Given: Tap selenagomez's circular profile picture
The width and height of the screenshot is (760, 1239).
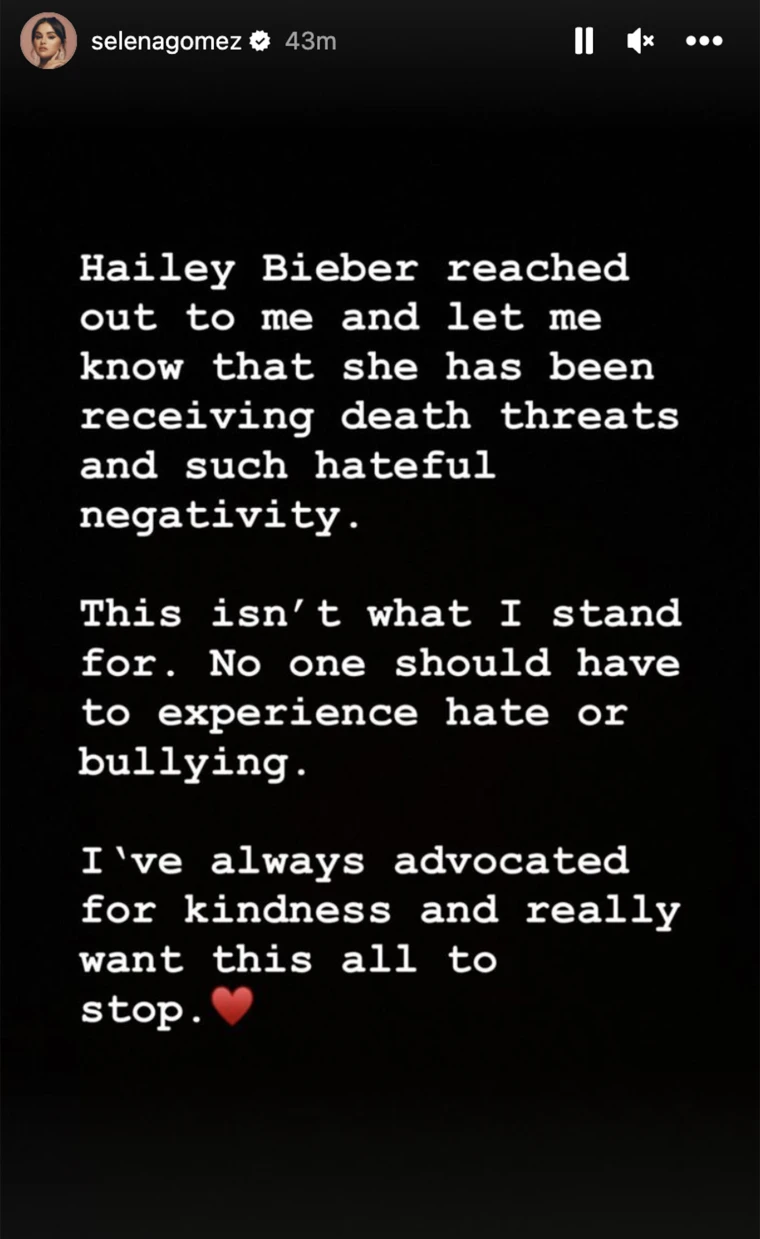Looking at the screenshot, I should click(48, 41).
